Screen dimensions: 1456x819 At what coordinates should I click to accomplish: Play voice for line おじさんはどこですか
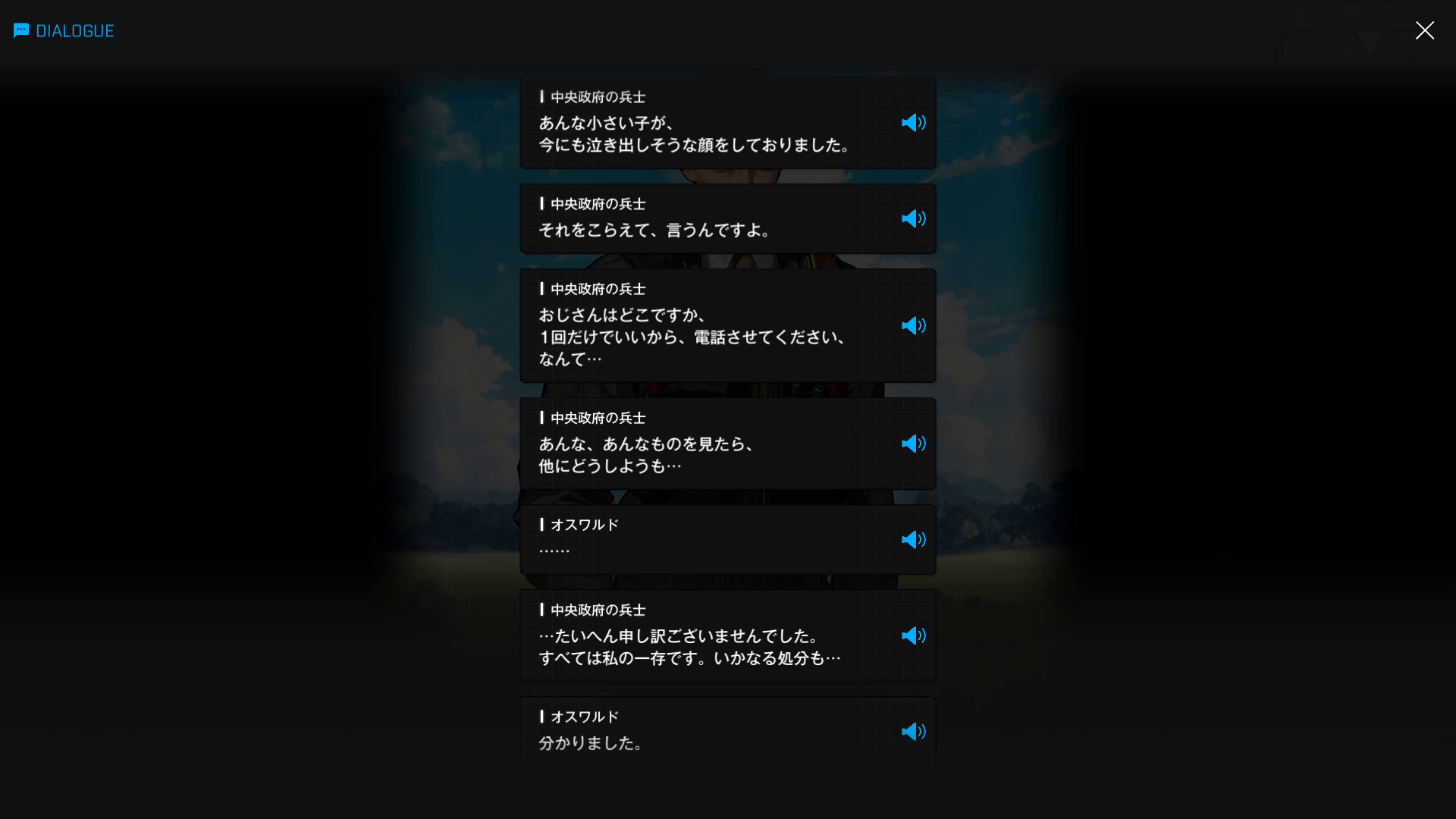[x=913, y=325]
